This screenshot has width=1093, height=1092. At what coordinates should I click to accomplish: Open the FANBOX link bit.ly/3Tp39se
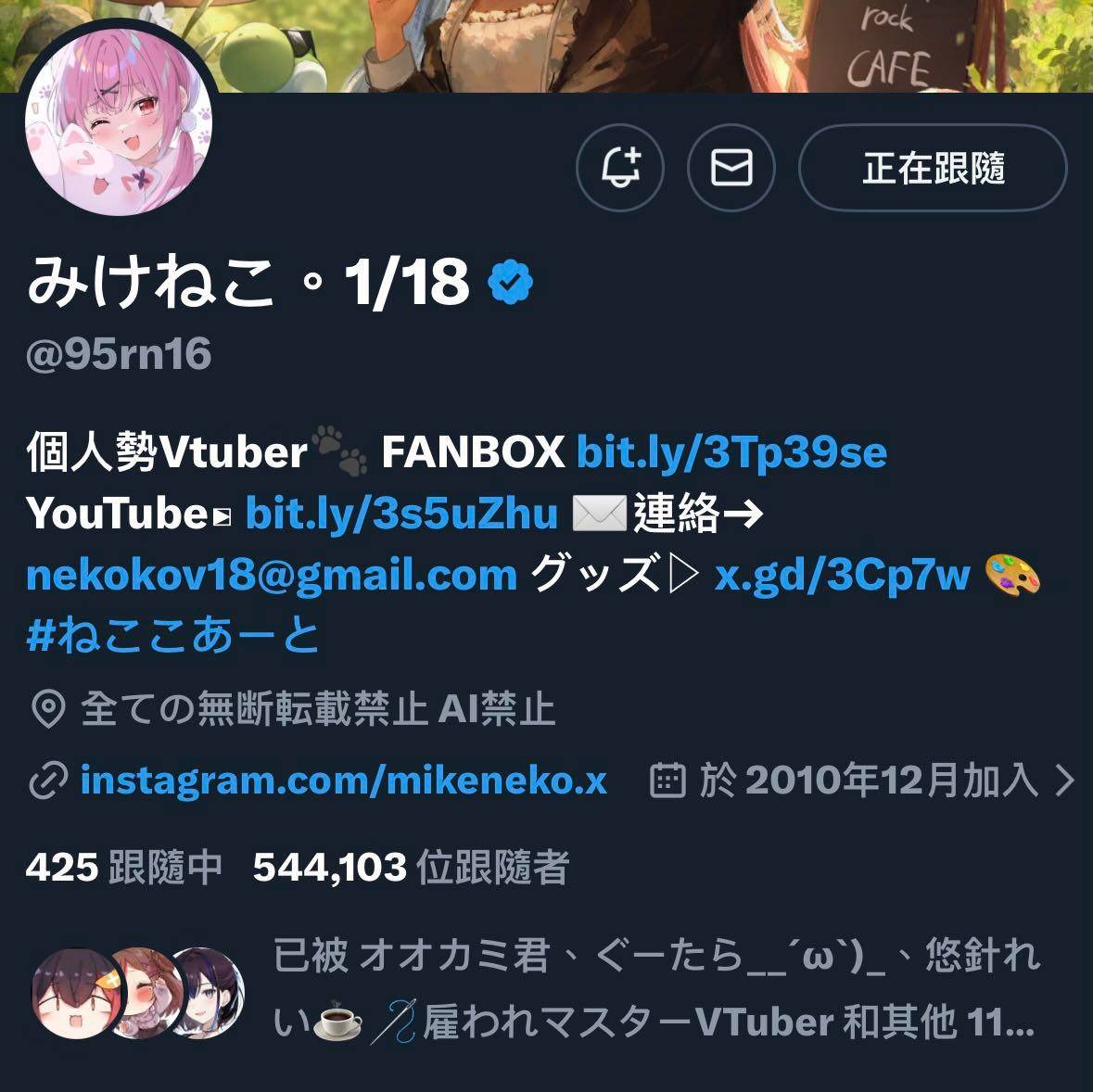(731, 452)
